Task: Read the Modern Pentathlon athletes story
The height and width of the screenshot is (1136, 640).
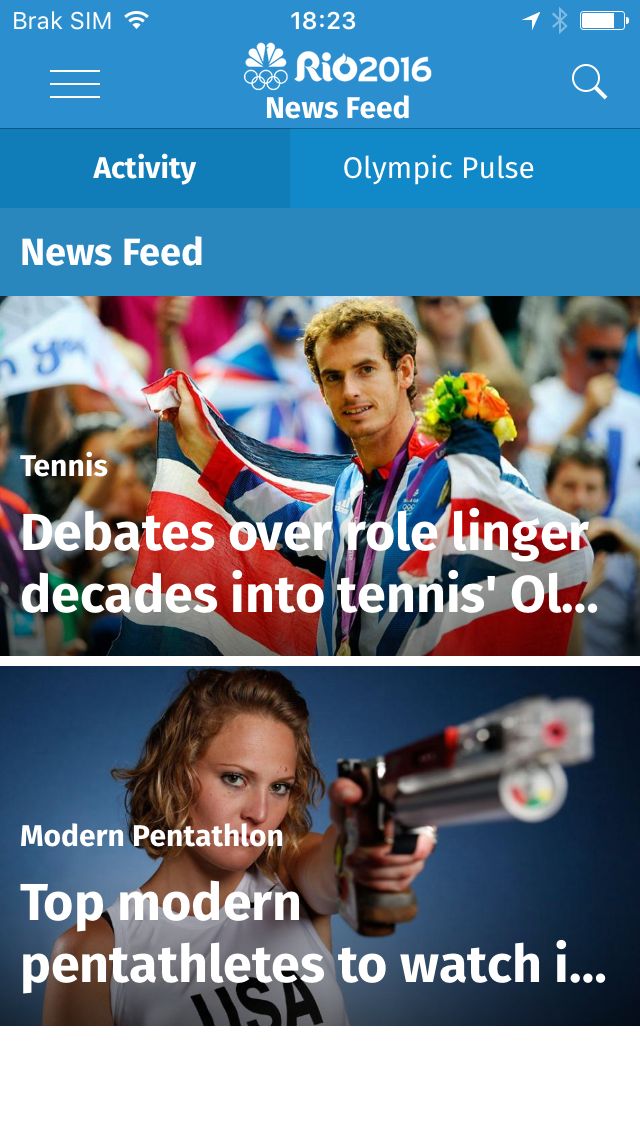Action: [x=320, y=846]
